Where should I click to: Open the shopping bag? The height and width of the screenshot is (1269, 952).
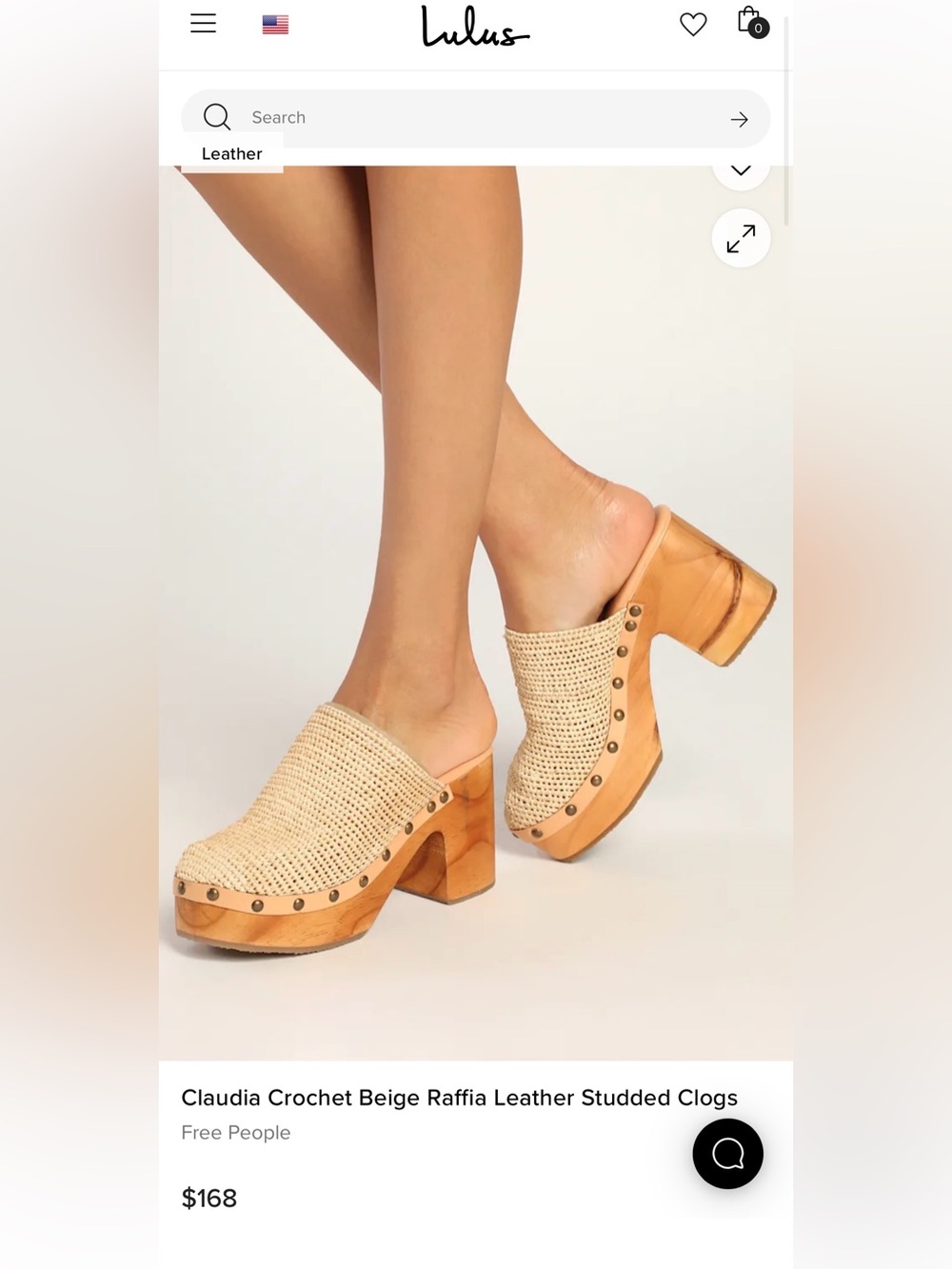[752, 22]
